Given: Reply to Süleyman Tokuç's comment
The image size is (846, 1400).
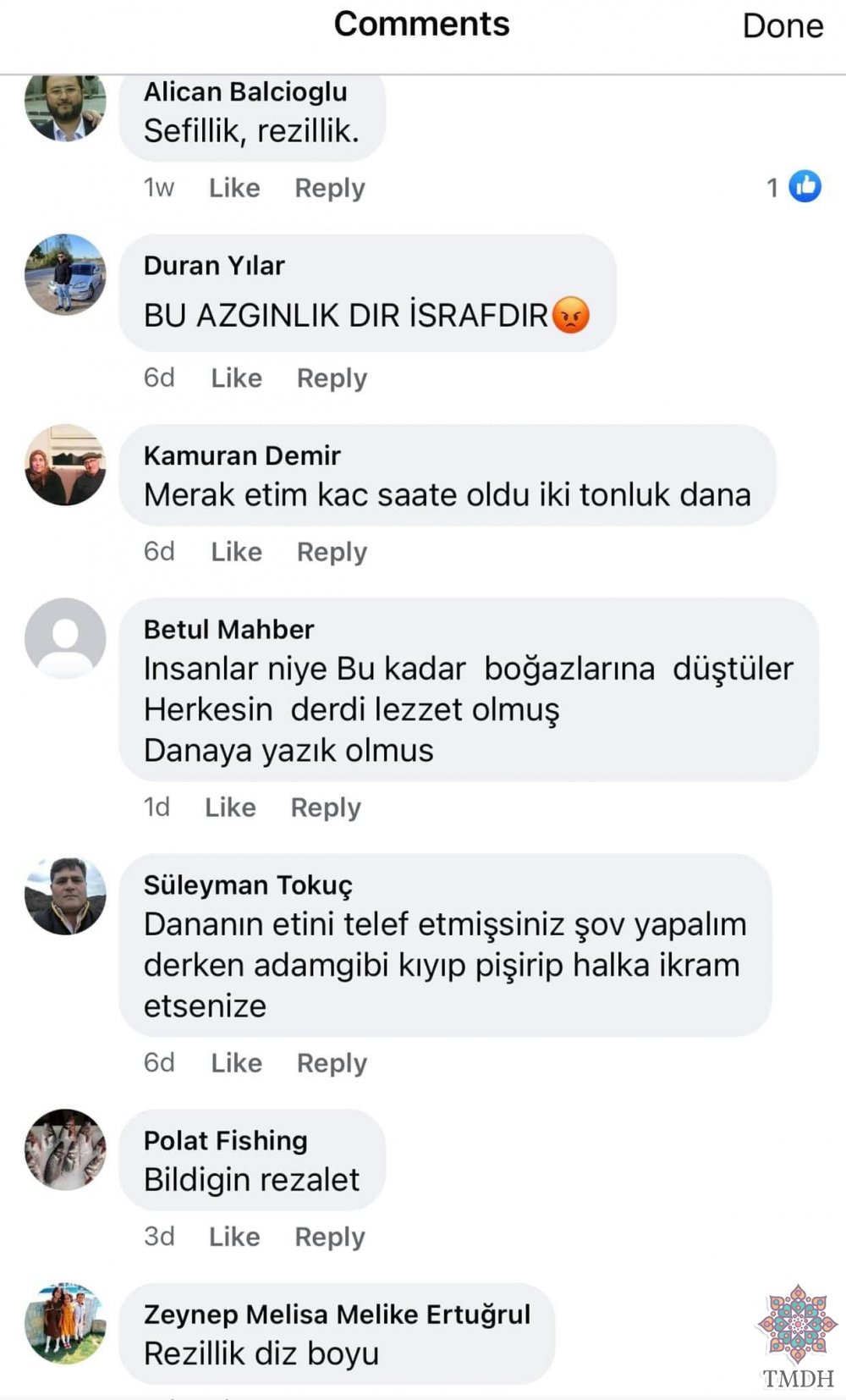Looking at the screenshot, I should [x=332, y=1063].
